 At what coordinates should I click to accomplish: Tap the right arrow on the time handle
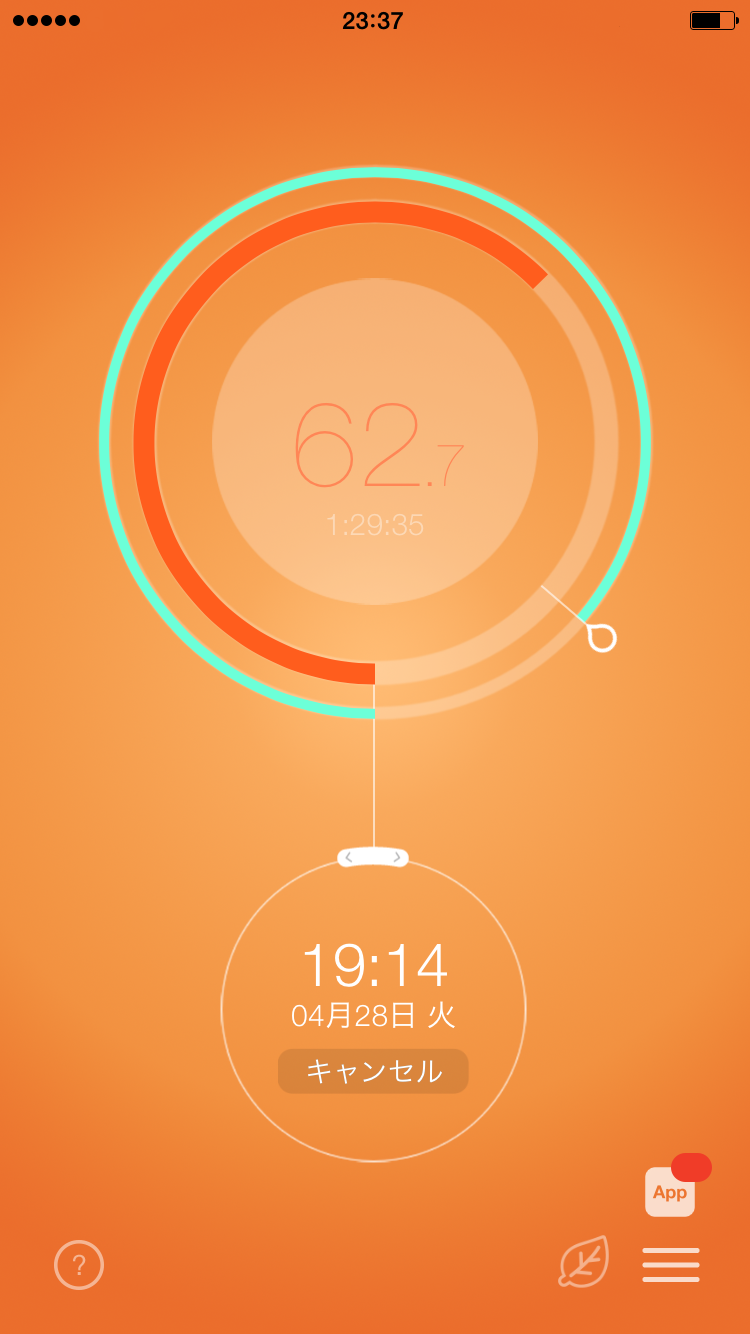point(397,857)
